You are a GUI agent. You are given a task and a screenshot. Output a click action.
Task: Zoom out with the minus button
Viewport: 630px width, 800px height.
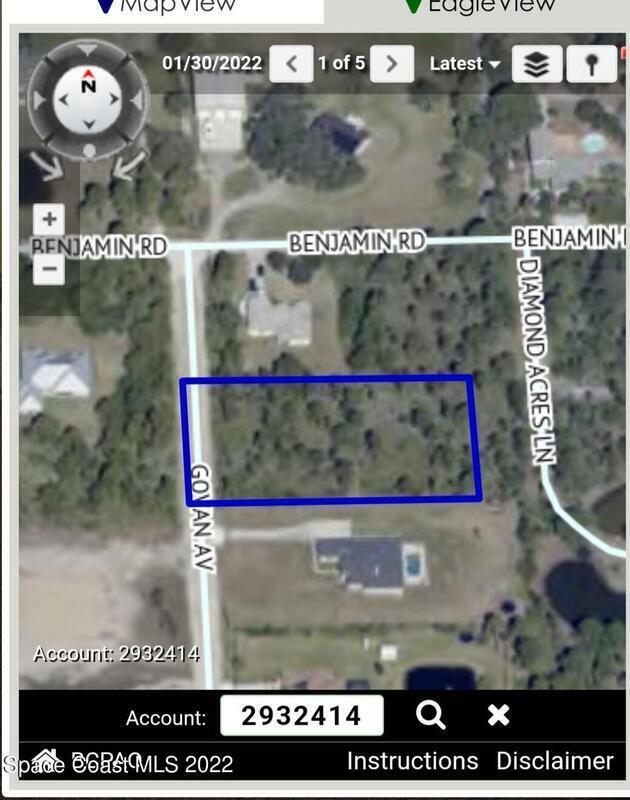click(x=48, y=269)
